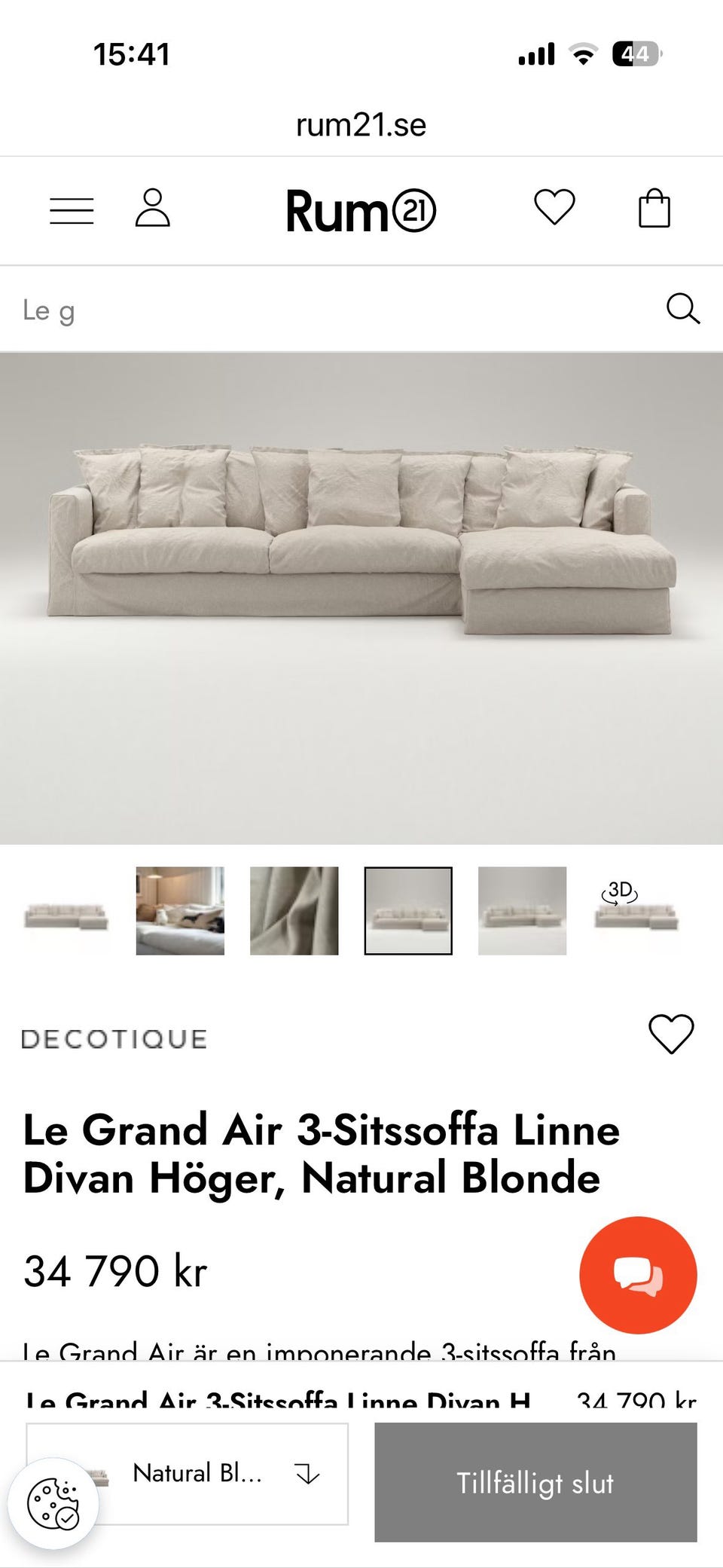Open the shopping bag
Image resolution: width=723 pixels, height=1568 pixels.
[654, 209]
